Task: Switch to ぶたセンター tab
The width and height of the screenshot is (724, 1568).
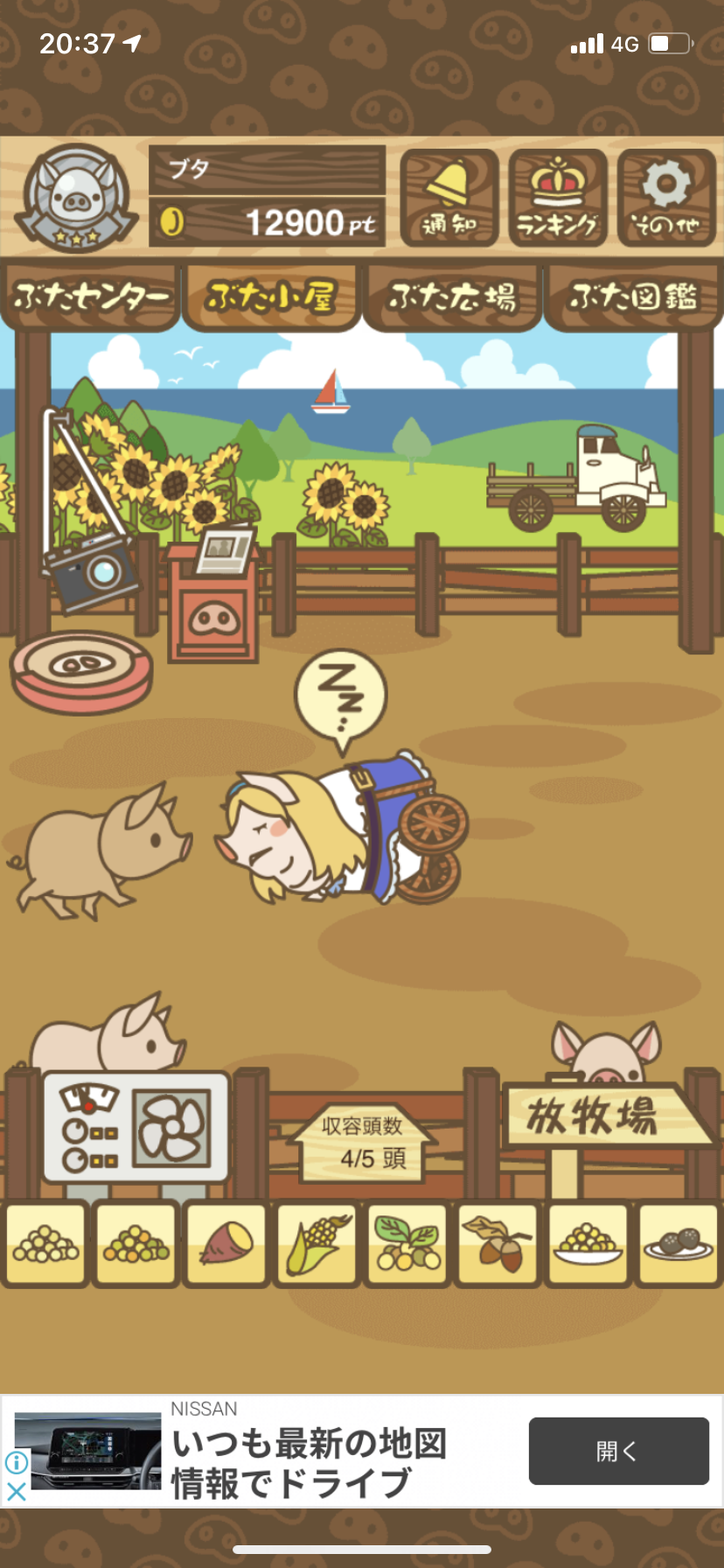Action: pyautogui.click(x=91, y=297)
